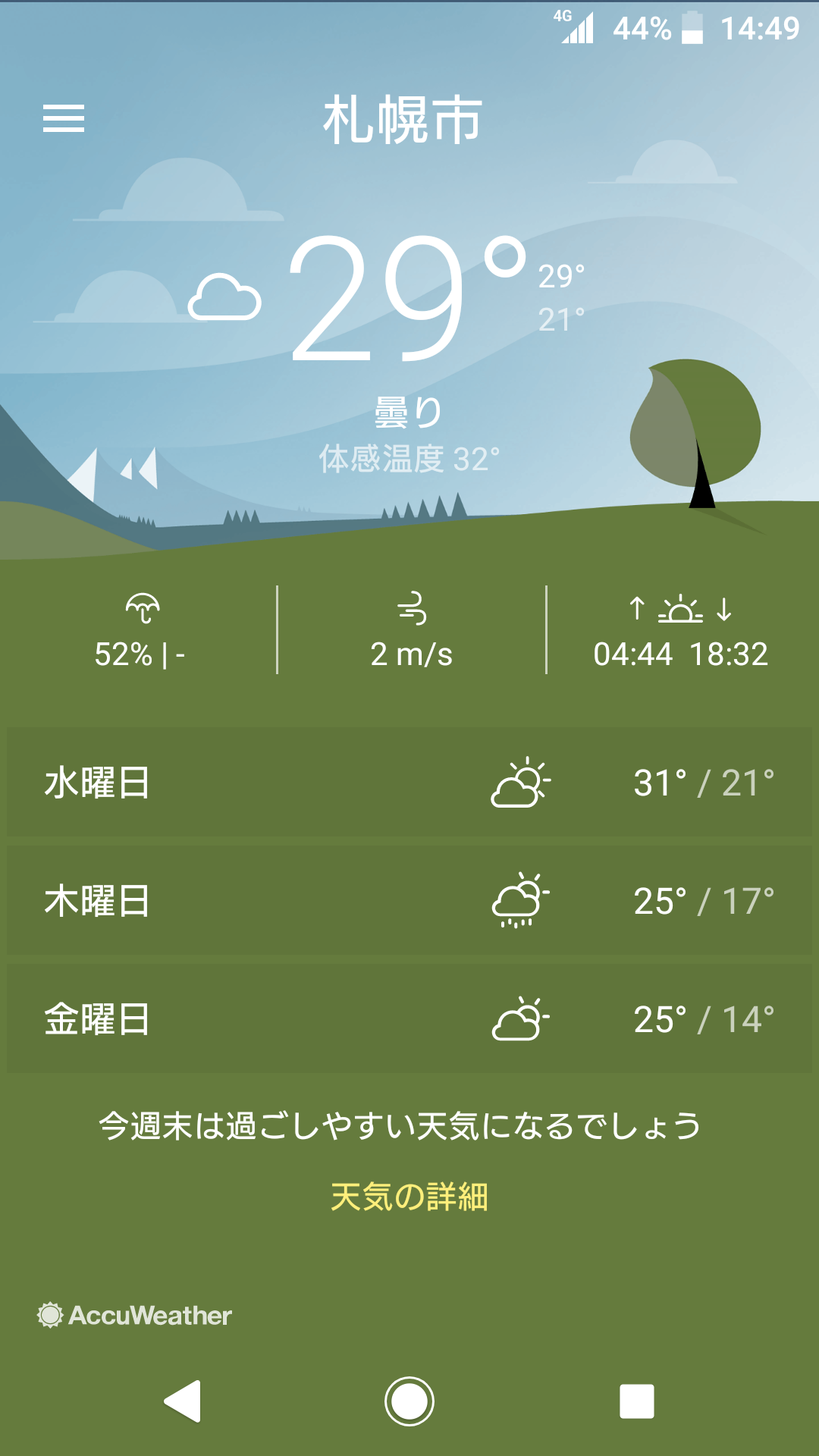Open the 水曜日 forecast row
The height and width of the screenshot is (1456, 819).
point(409,783)
